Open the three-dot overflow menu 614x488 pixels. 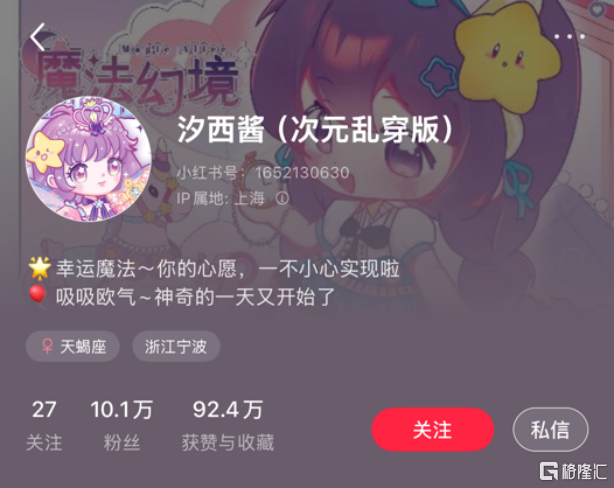tap(570, 36)
